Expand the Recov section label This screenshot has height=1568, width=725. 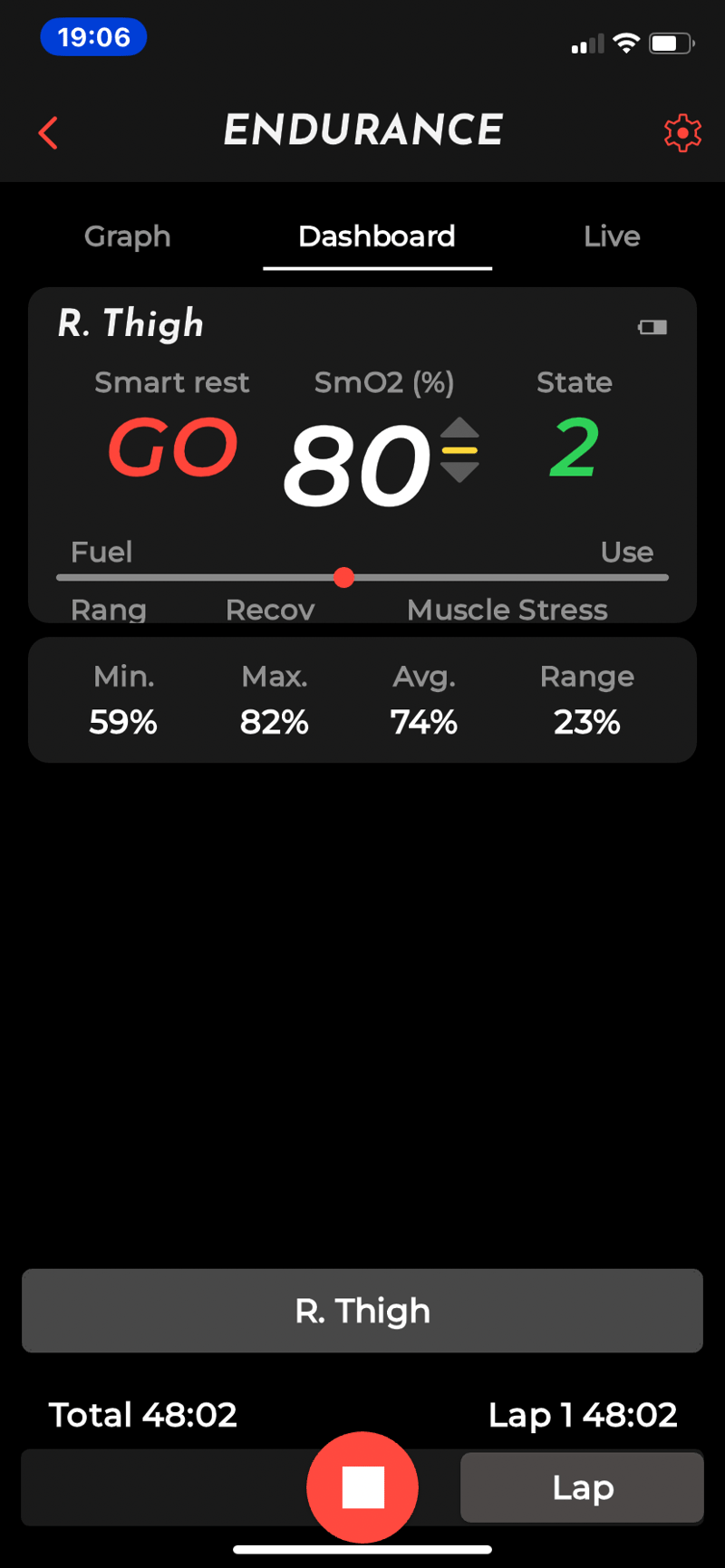269,610
